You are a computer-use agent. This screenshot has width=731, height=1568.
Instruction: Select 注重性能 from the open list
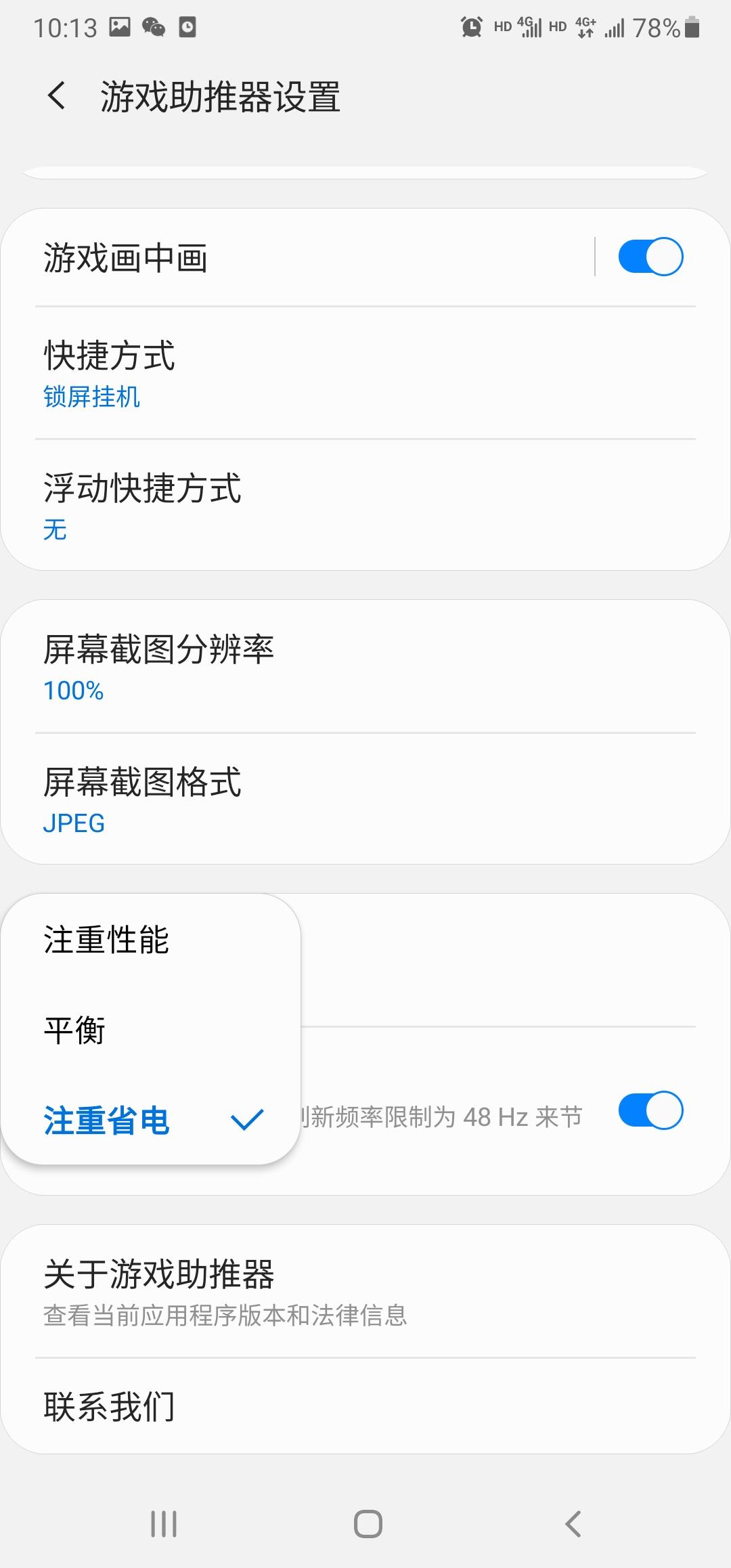[x=108, y=941]
